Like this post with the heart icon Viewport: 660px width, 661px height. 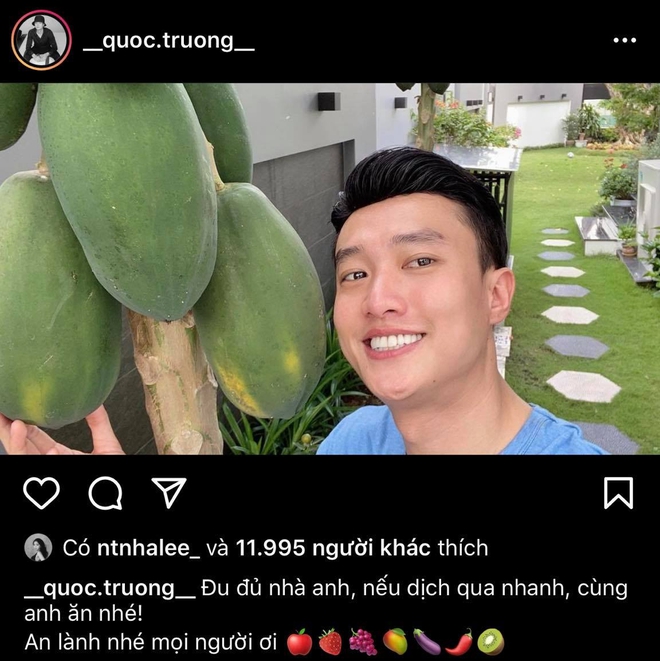(x=41, y=493)
